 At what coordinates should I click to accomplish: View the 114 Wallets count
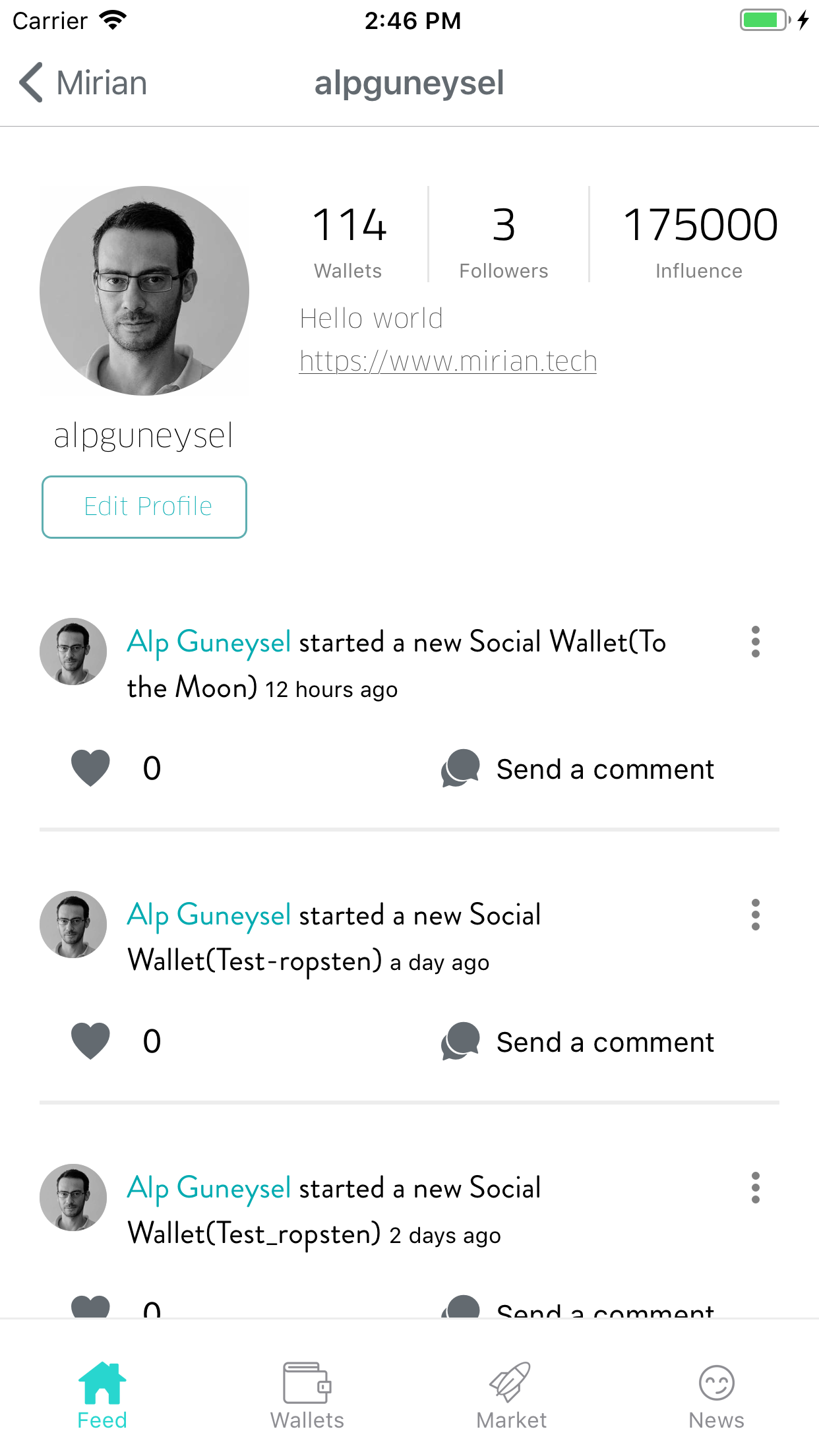348,241
